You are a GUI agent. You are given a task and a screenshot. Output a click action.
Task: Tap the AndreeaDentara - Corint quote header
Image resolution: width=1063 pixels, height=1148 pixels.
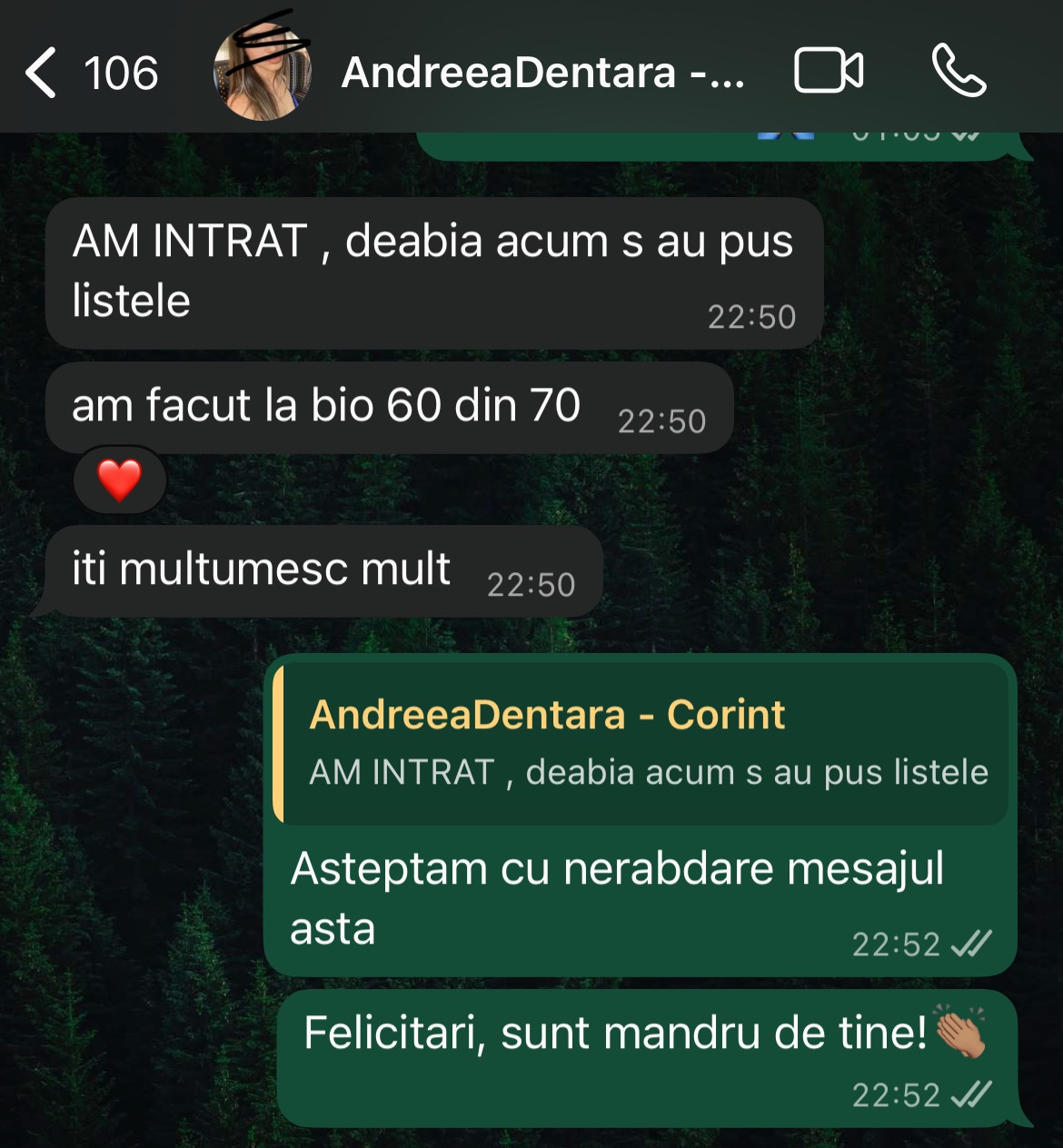click(x=547, y=714)
